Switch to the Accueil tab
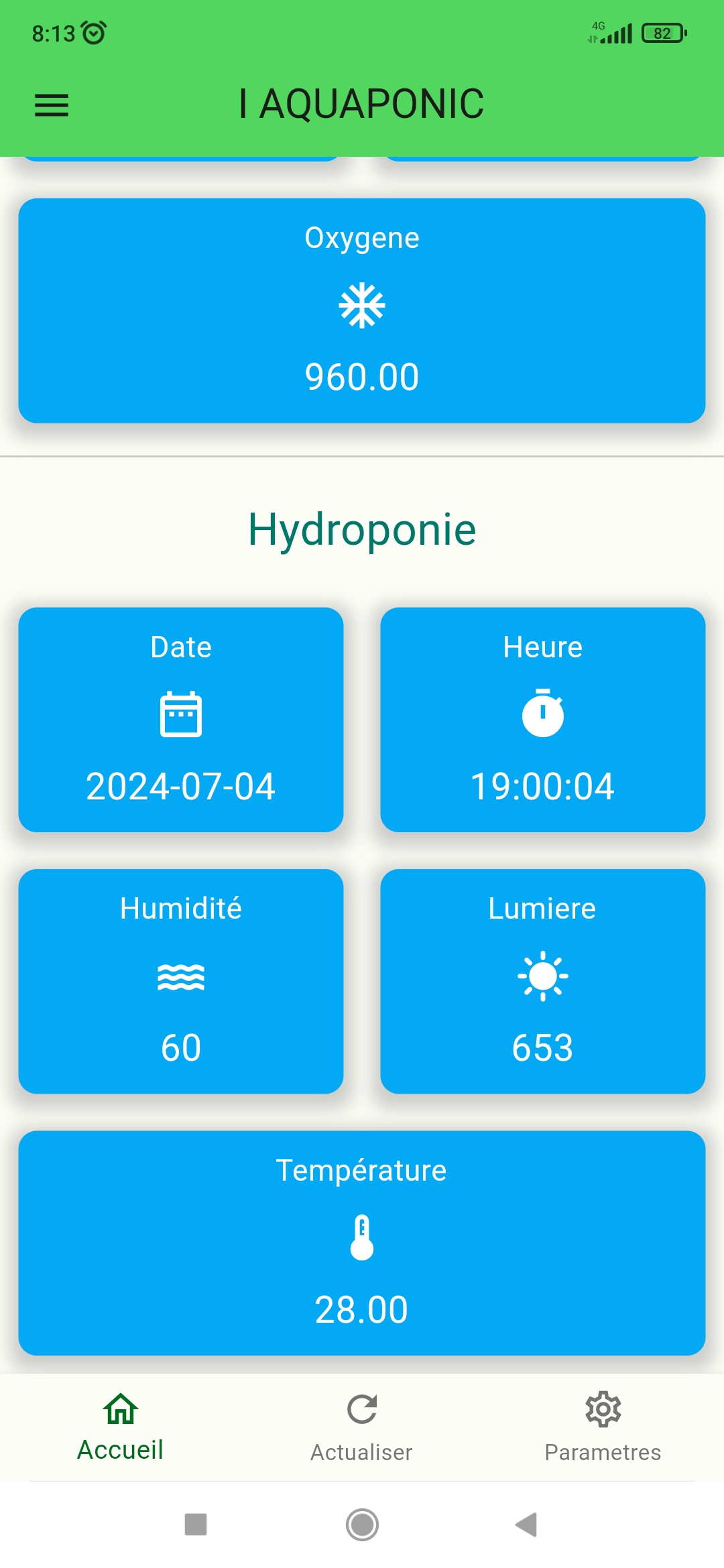The height and width of the screenshot is (1568, 724). pos(121,1427)
